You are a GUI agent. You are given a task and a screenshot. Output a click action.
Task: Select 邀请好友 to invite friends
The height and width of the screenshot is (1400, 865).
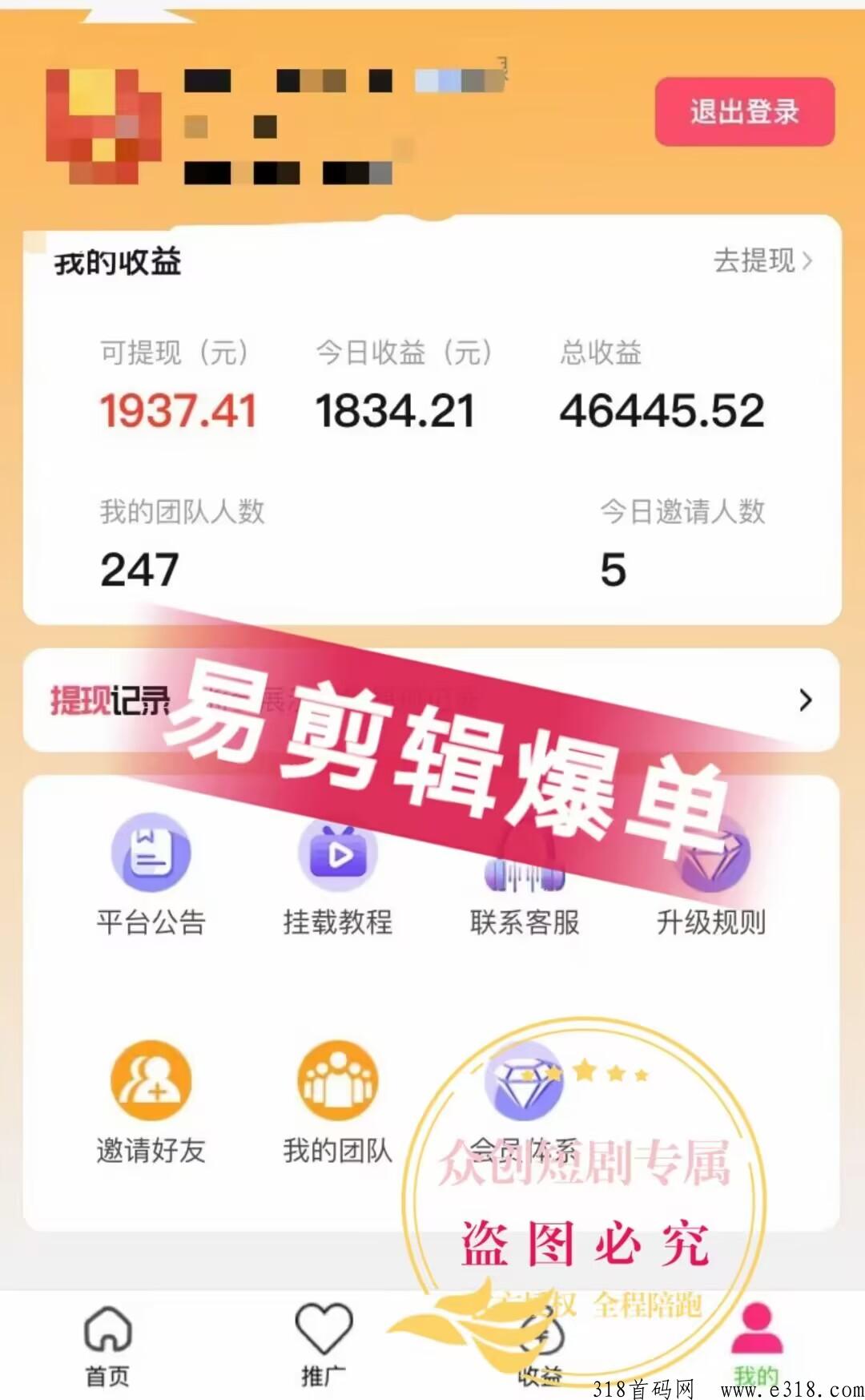(151, 1103)
